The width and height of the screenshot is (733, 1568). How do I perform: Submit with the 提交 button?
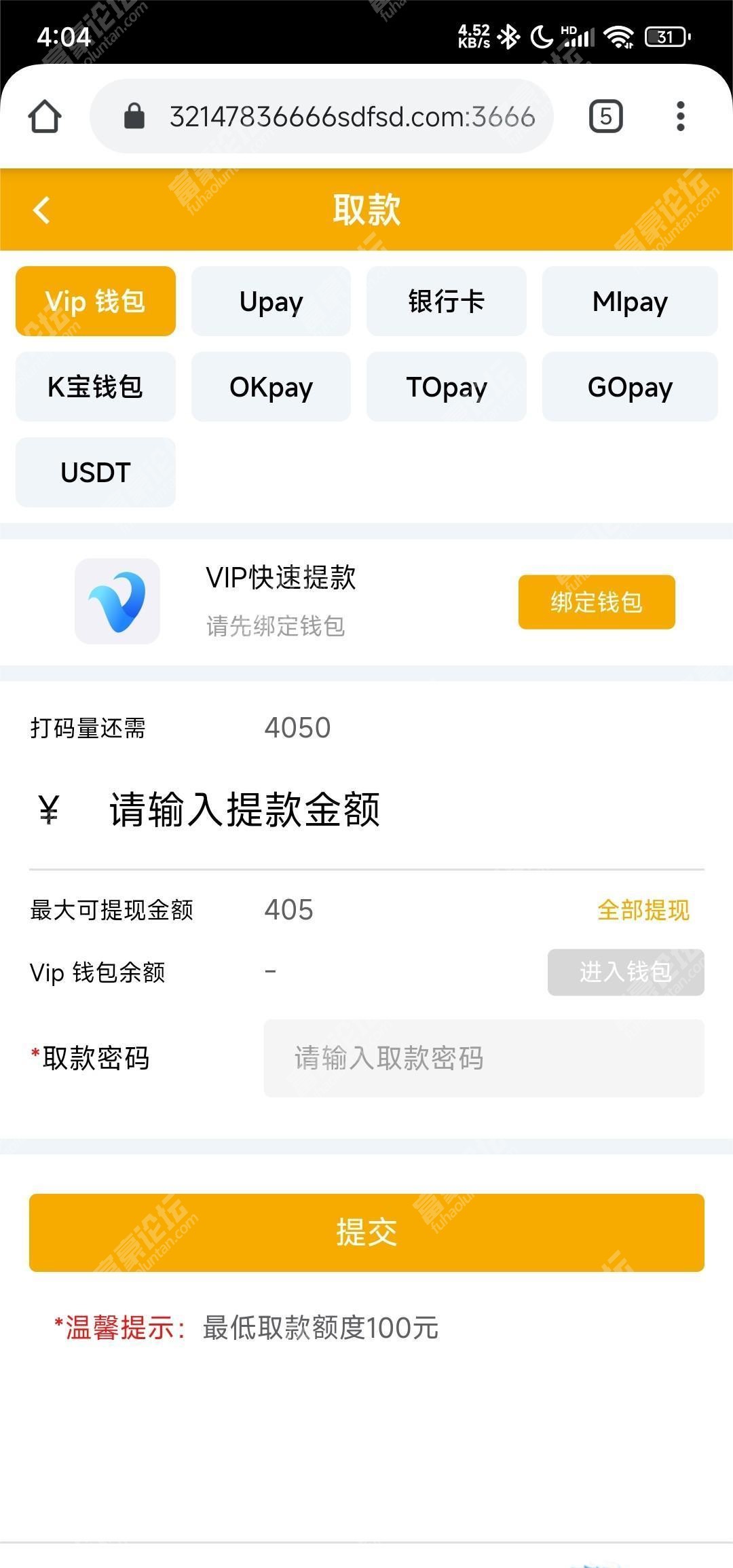pyautogui.click(x=366, y=1233)
